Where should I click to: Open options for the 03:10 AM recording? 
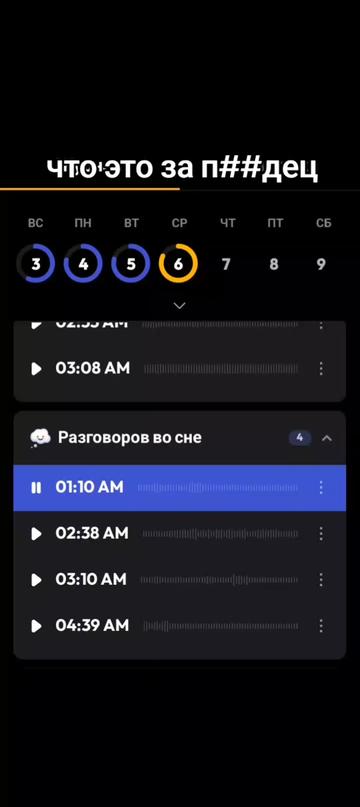coord(321,580)
